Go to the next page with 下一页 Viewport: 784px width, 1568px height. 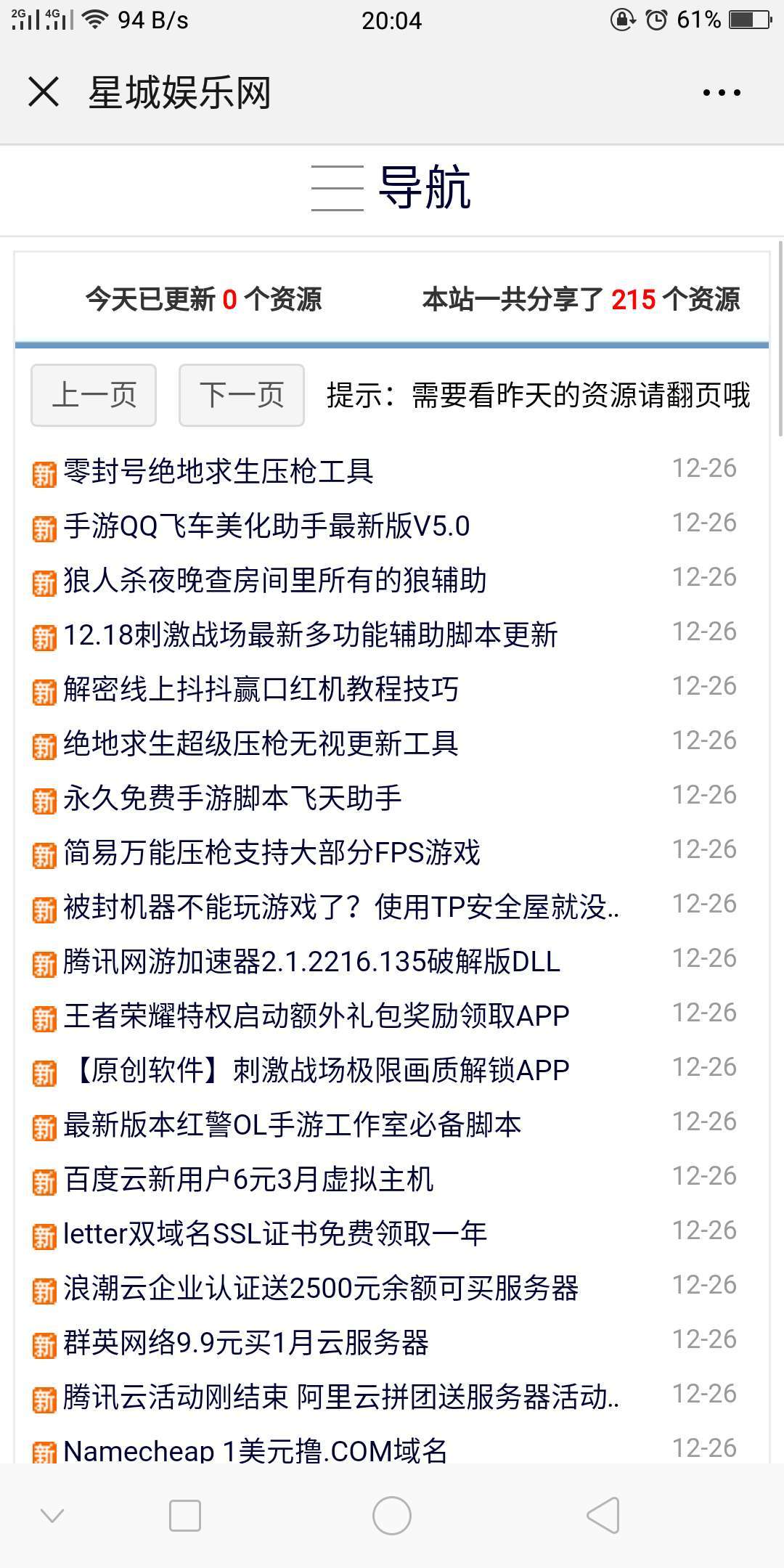242,395
